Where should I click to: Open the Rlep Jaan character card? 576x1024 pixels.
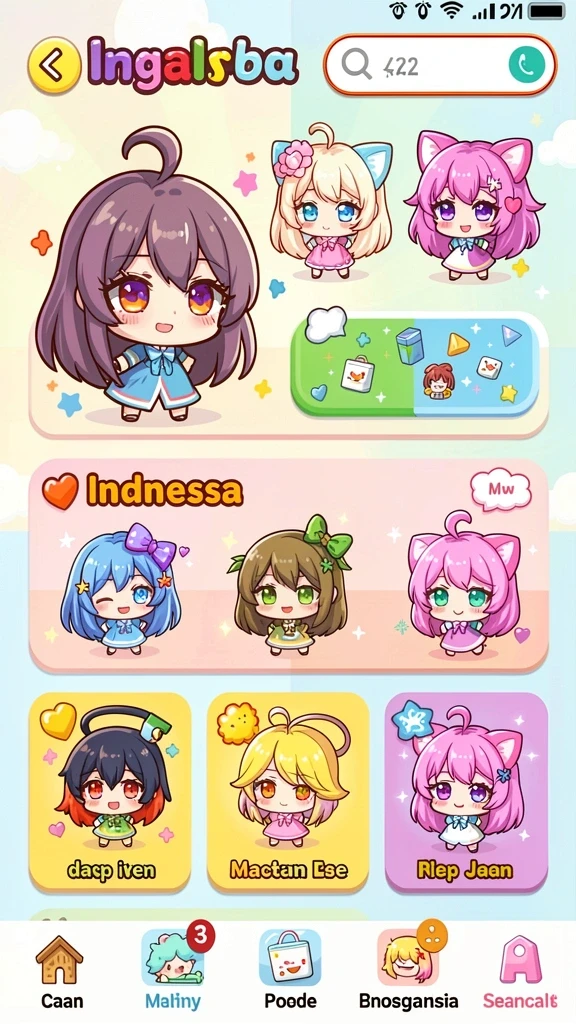pyautogui.click(x=466, y=792)
